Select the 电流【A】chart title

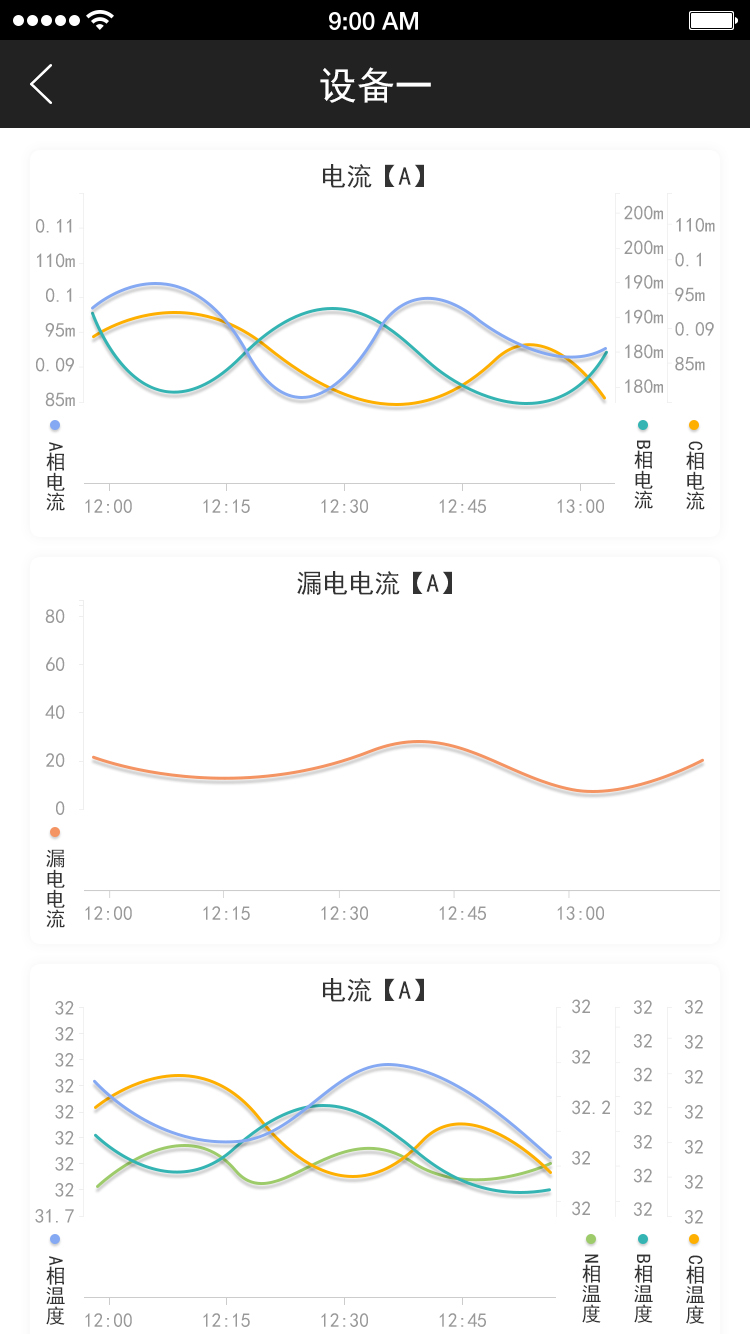click(375, 175)
